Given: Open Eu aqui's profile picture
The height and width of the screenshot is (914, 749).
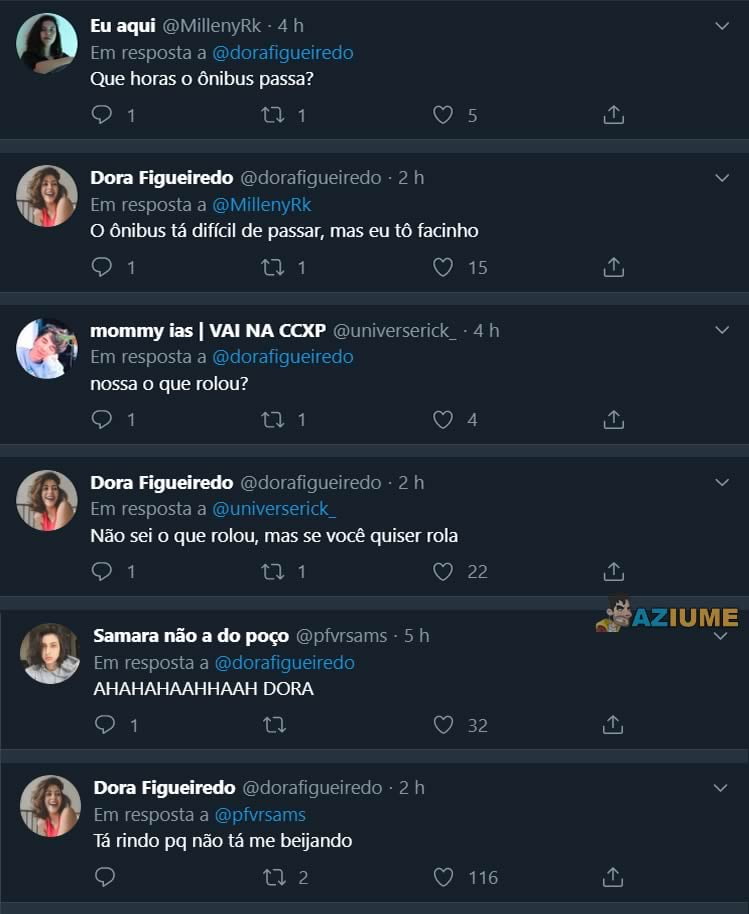Looking at the screenshot, I should point(46,43).
